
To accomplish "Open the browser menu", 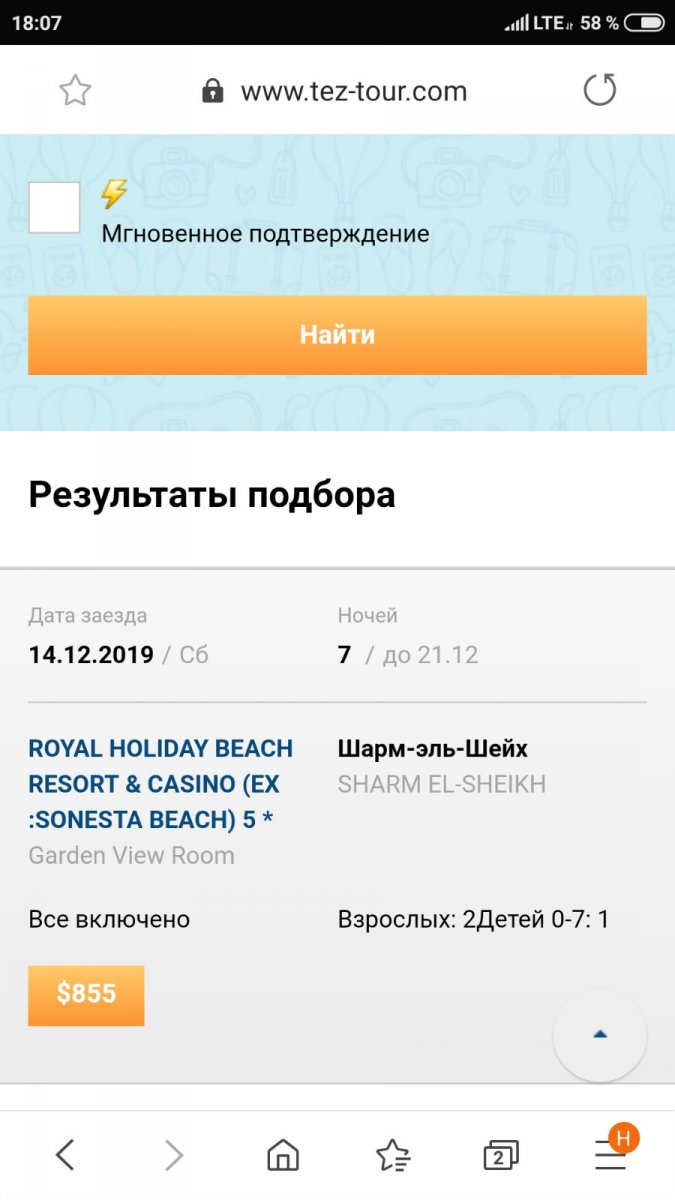I will point(610,1156).
